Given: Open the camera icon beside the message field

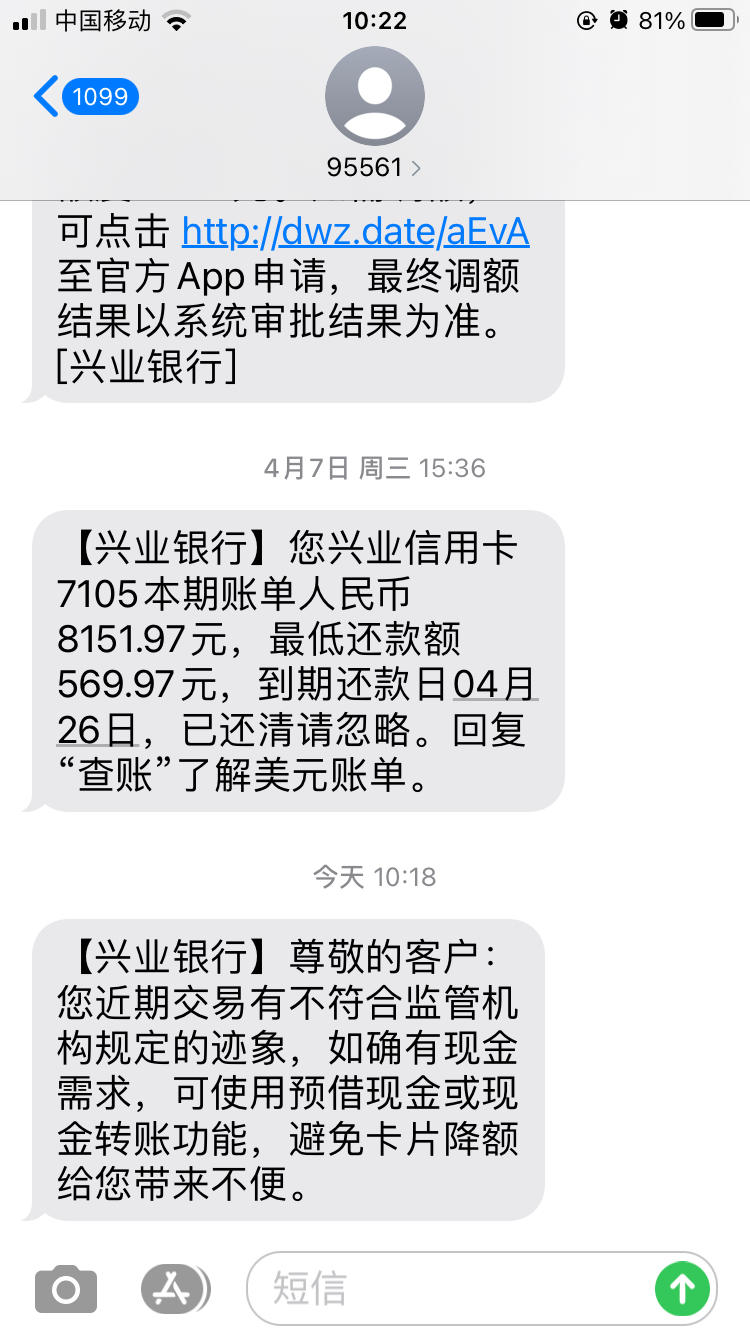Looking at the screenshot, I should pos(64,1289).
